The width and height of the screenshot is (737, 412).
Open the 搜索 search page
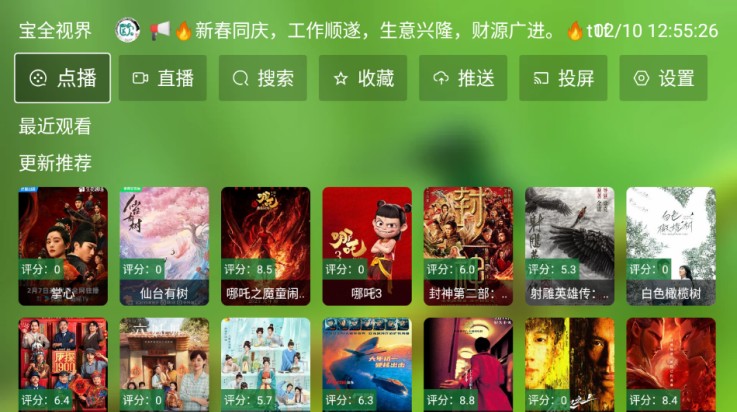[x=262, y=78]
